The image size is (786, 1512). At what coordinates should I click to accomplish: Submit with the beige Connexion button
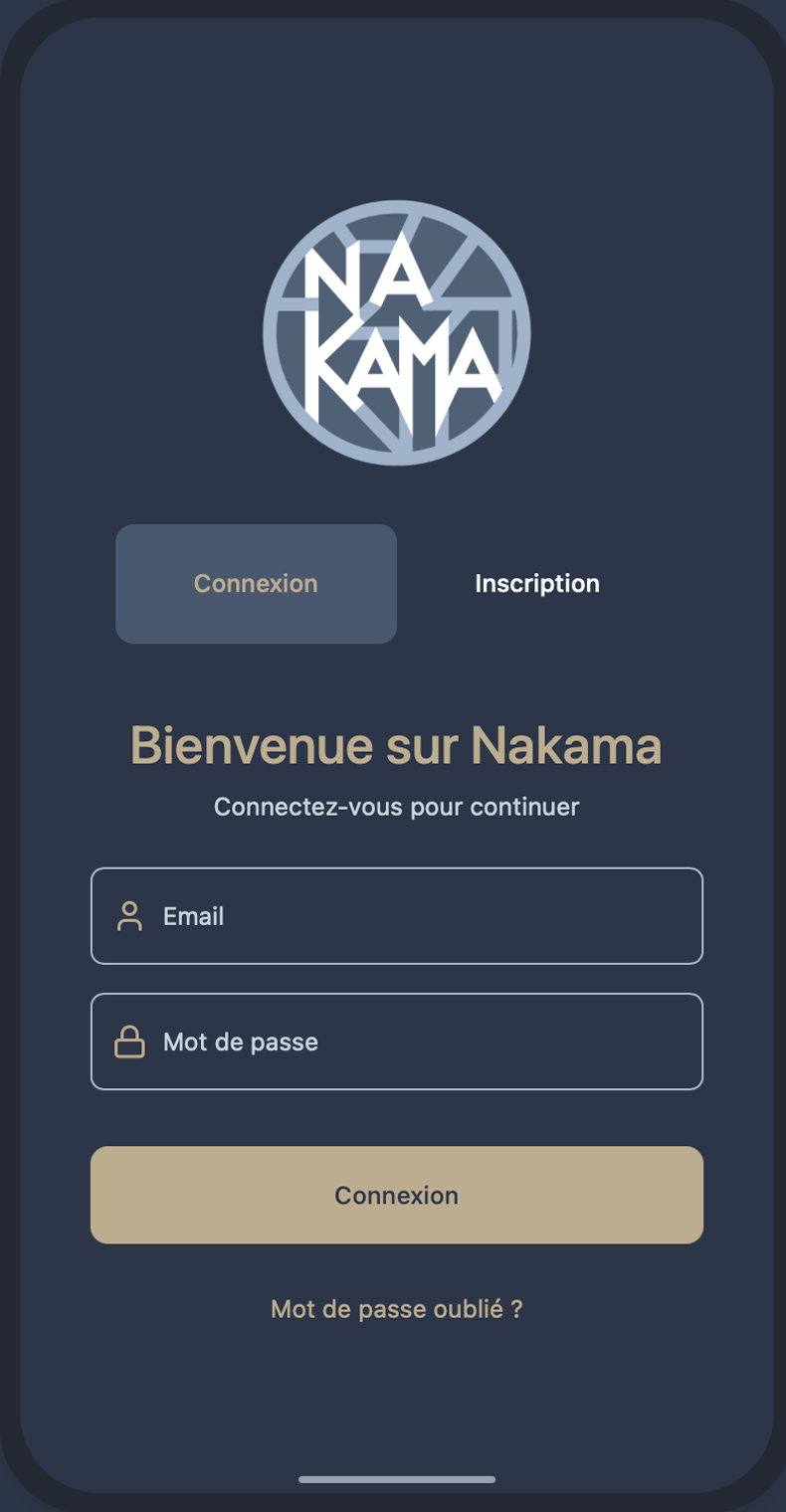tap(396, 1195)
